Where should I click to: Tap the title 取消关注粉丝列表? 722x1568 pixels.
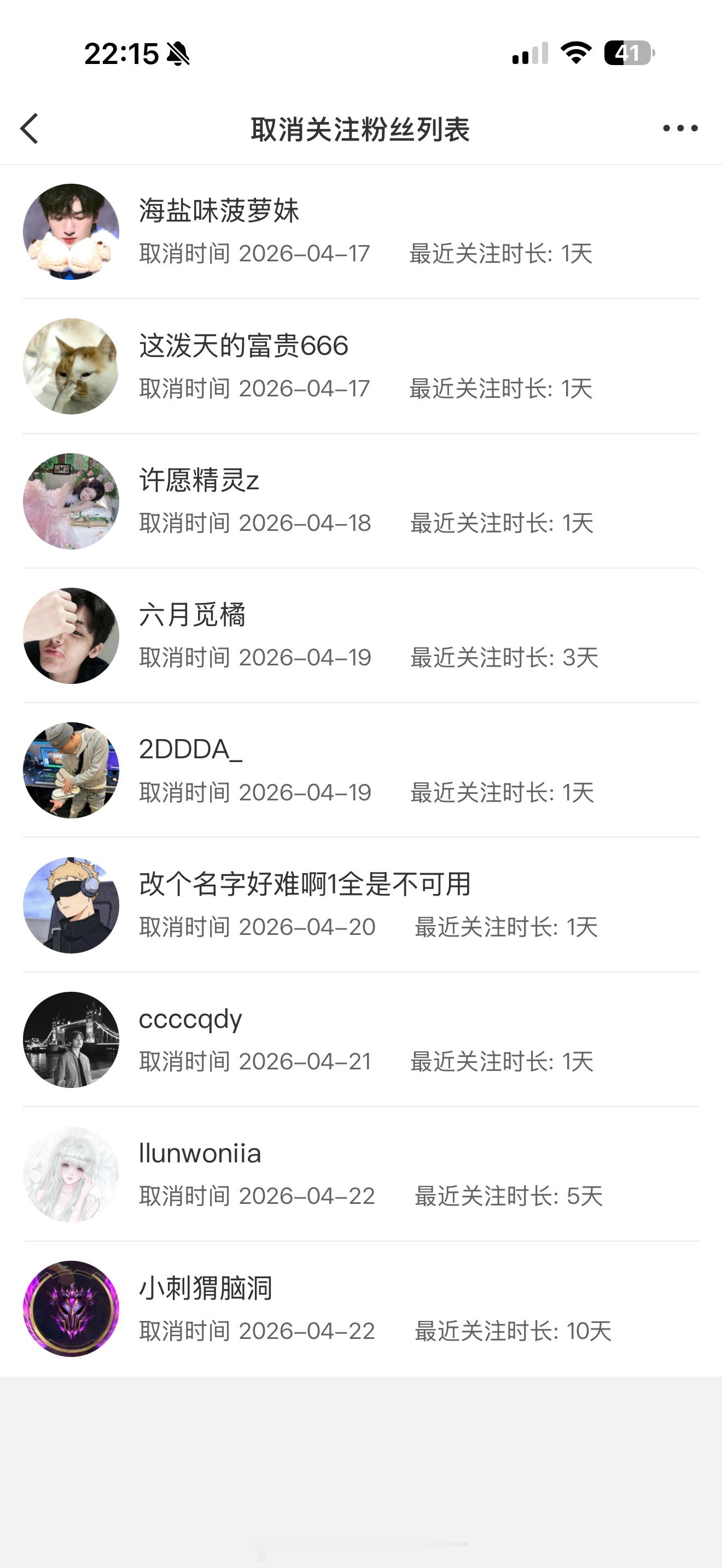pos(361,128)
